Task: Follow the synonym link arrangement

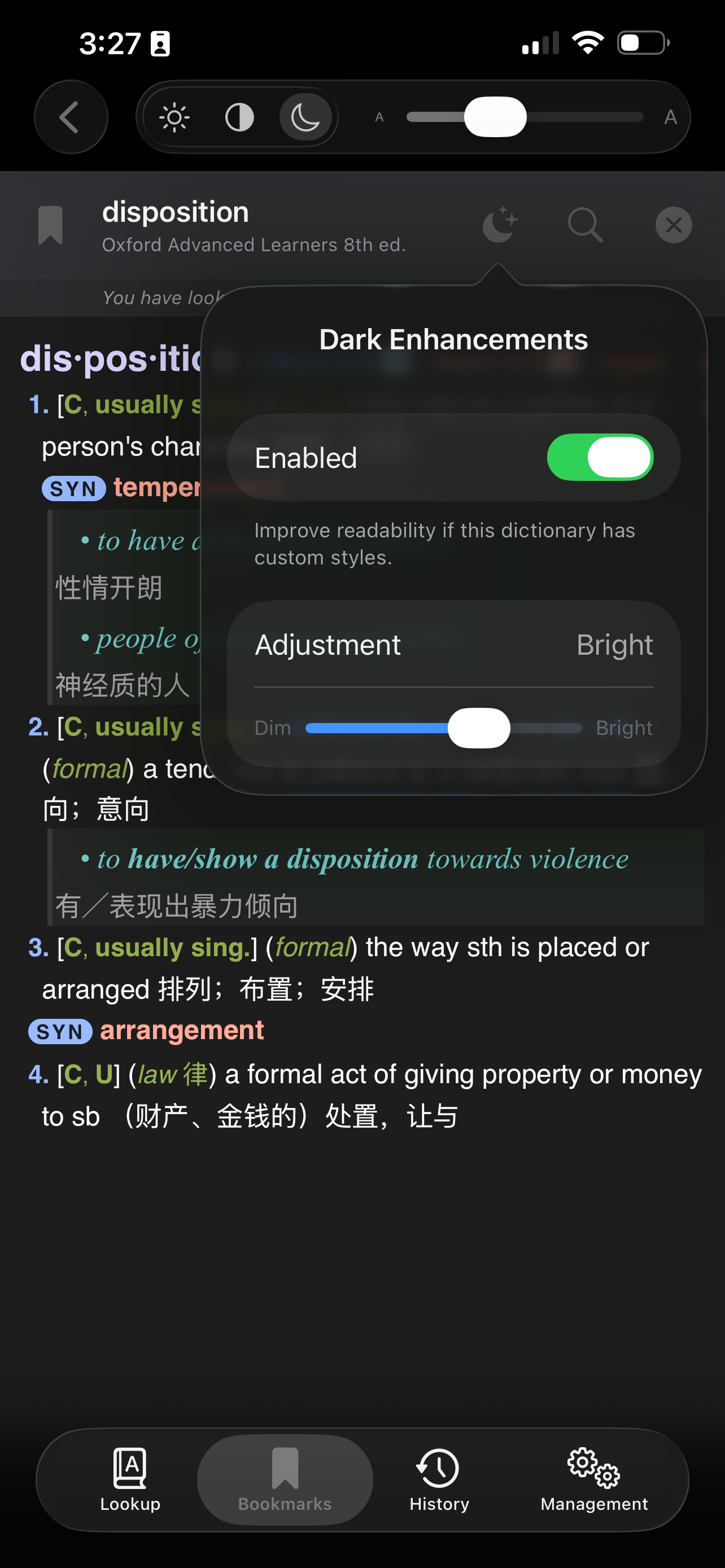Action: point(181,1031)
